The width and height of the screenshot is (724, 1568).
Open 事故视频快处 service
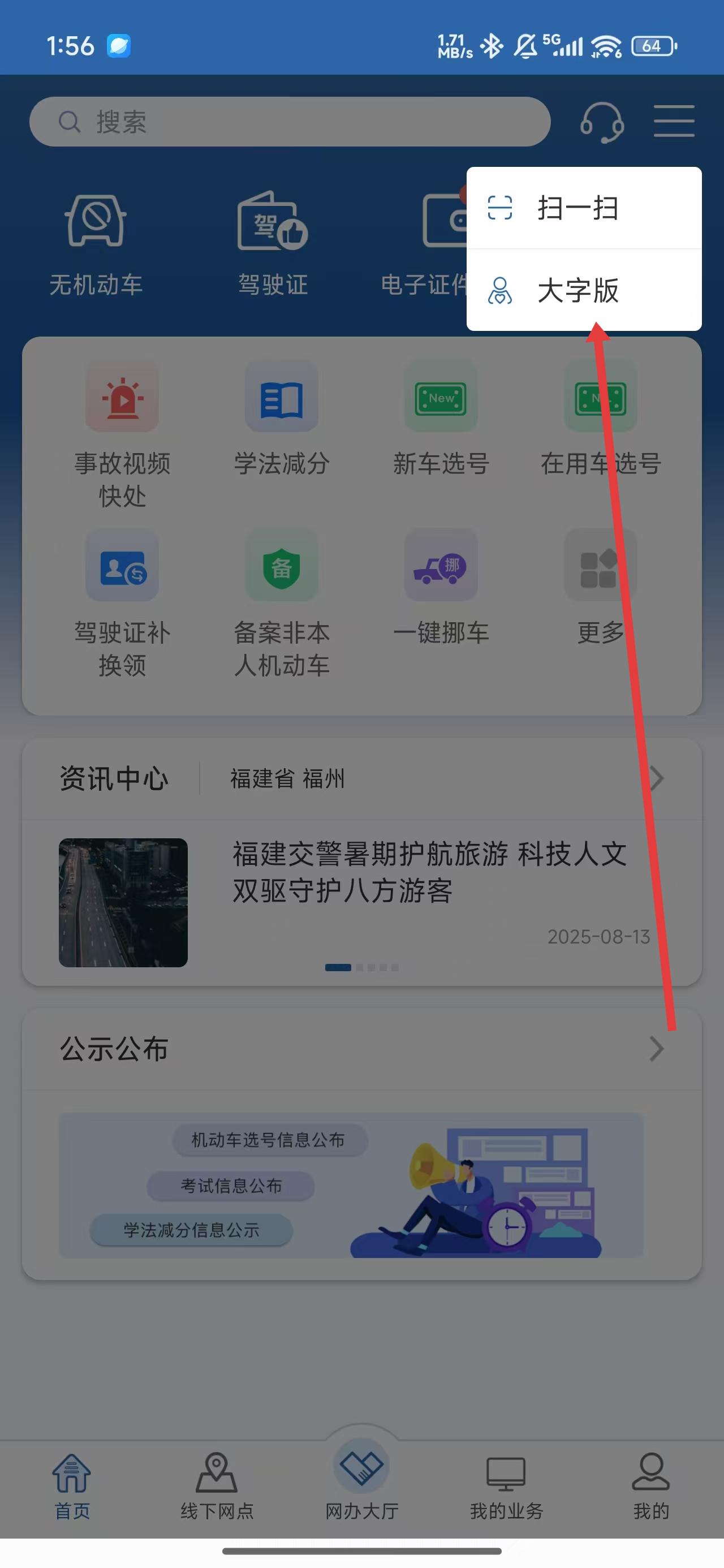pos(122,432)
